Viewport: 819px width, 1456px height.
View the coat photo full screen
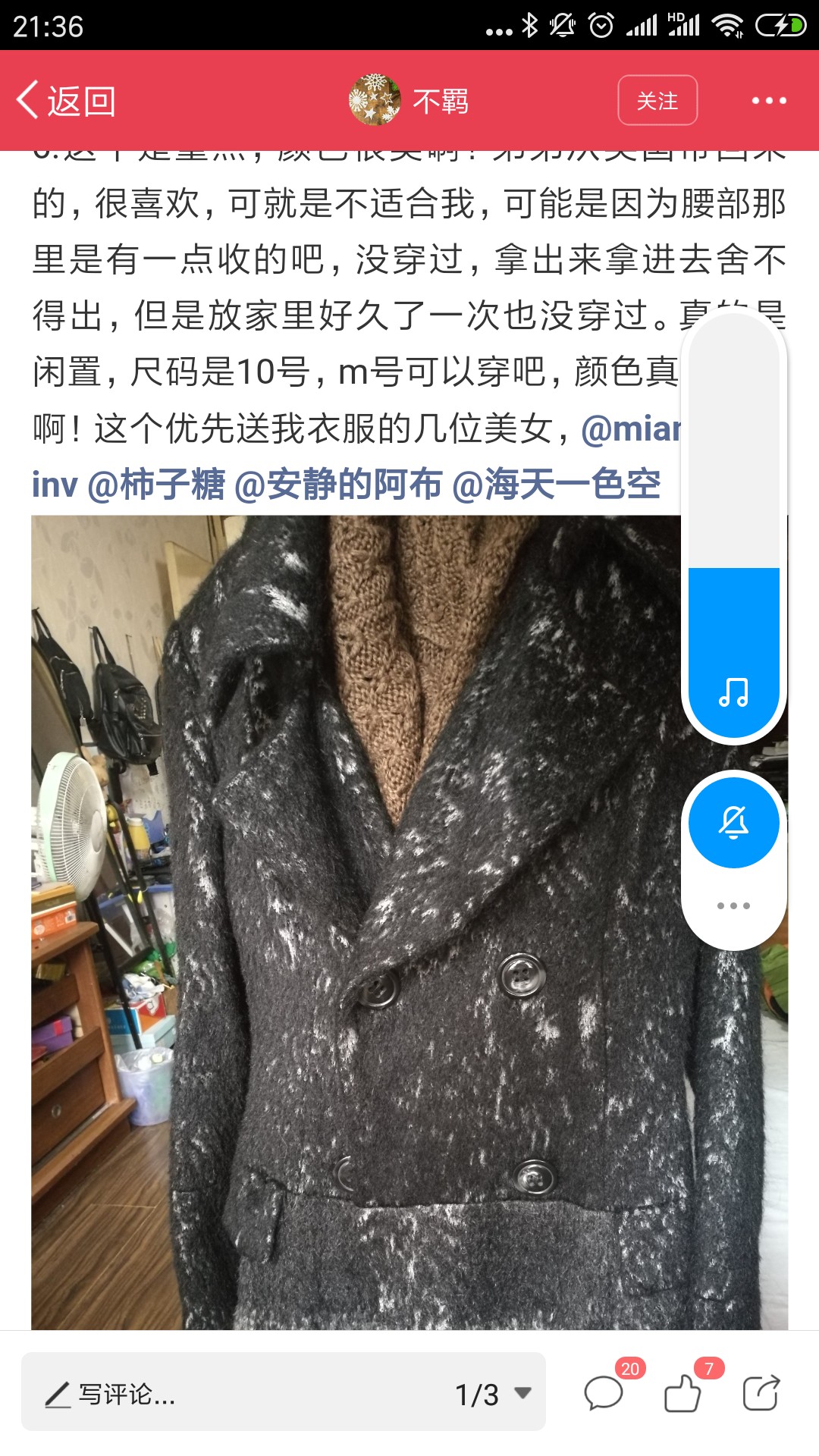[x=356, y=921]
